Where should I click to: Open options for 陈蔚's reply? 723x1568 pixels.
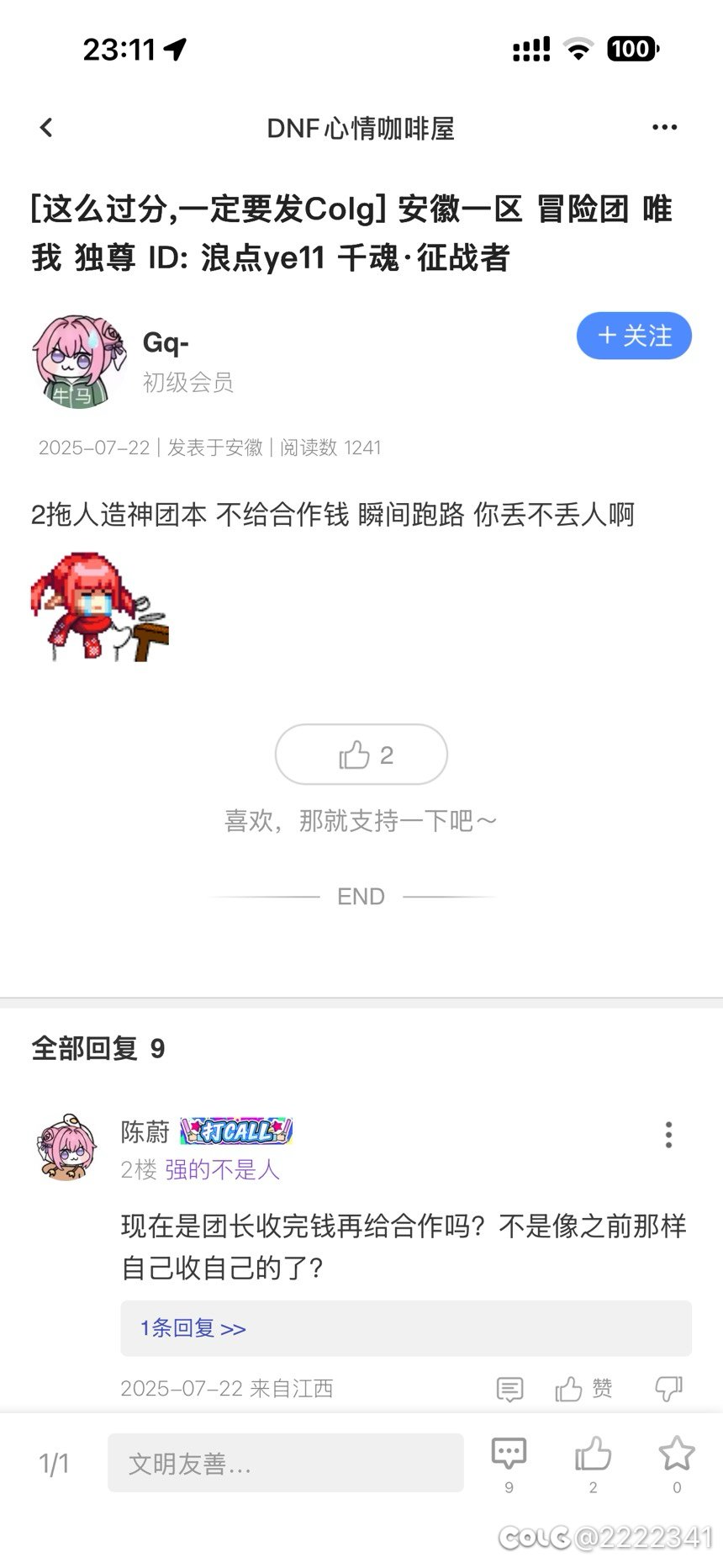tap(668, 1135)
